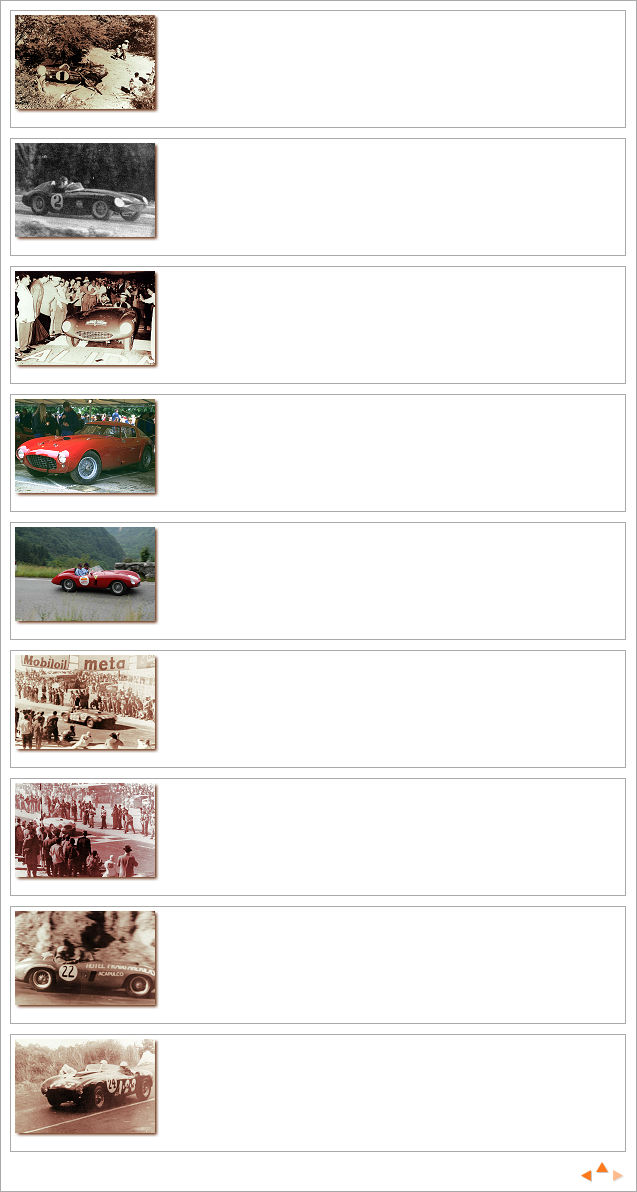This screenshot has height=1192, width=637.
Task: Open the photo of spectators at the street
Action: point(85,830)
